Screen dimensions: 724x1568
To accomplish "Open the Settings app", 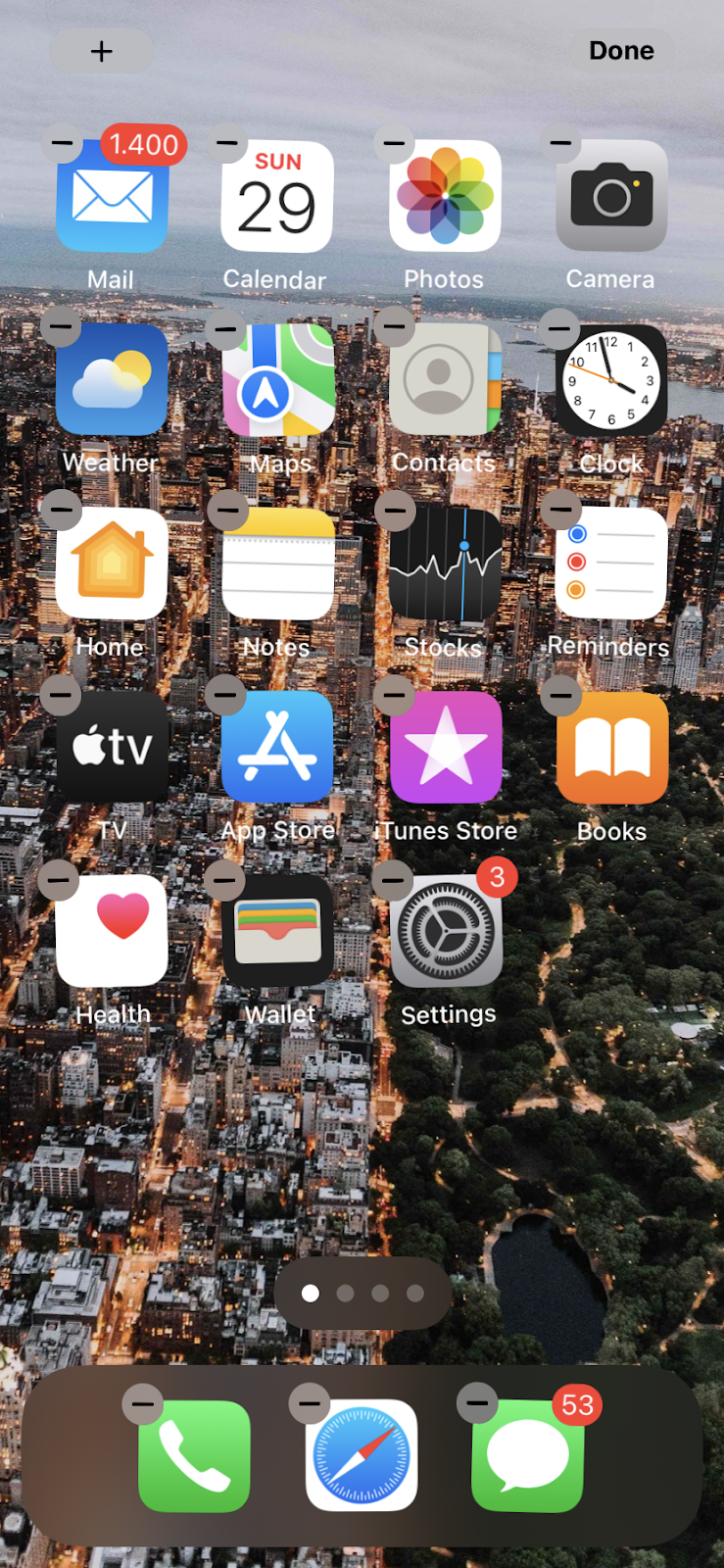I will click(446, 931).
